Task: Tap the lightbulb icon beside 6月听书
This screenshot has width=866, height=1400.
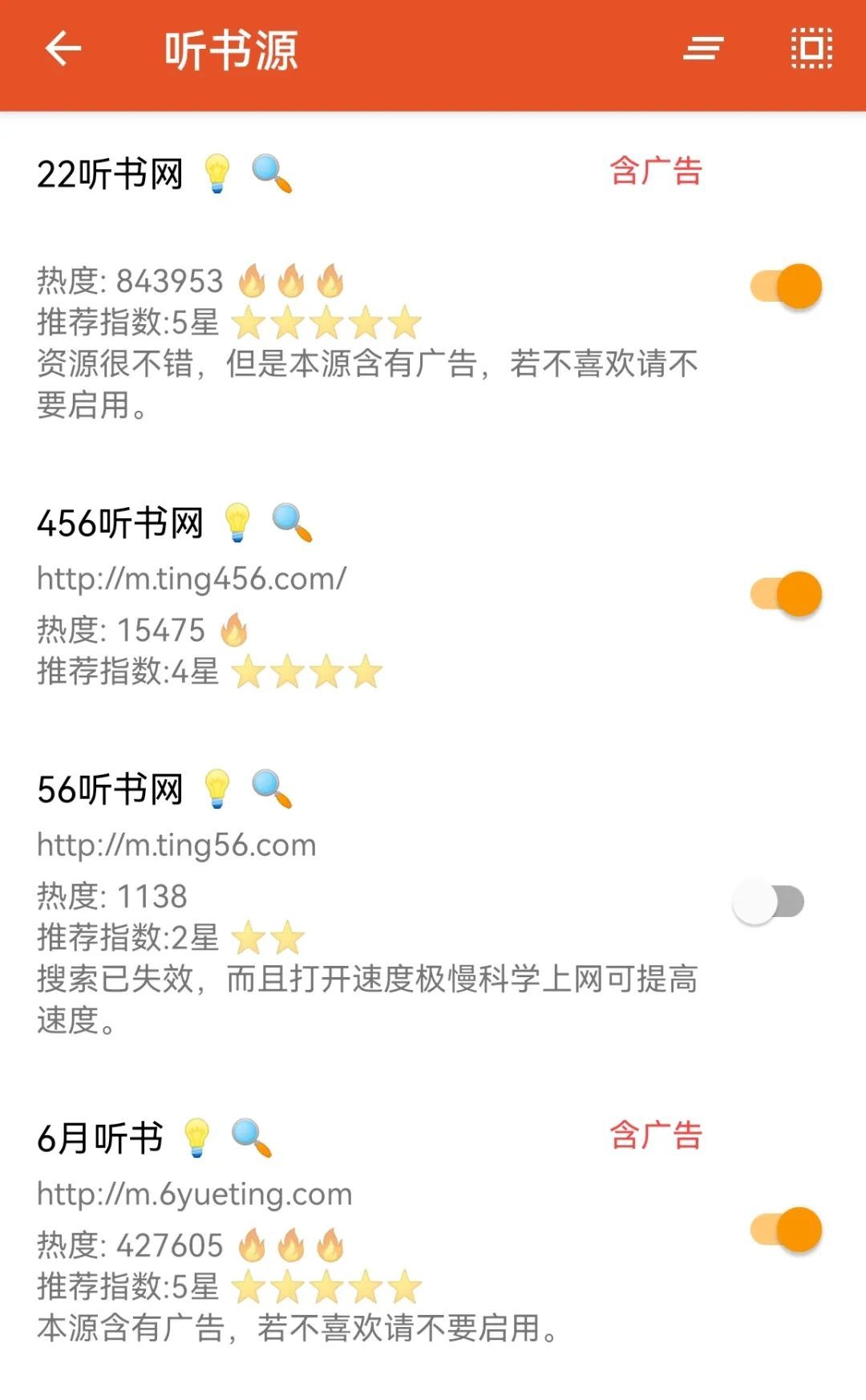Action: click(x=196, y=1138)
